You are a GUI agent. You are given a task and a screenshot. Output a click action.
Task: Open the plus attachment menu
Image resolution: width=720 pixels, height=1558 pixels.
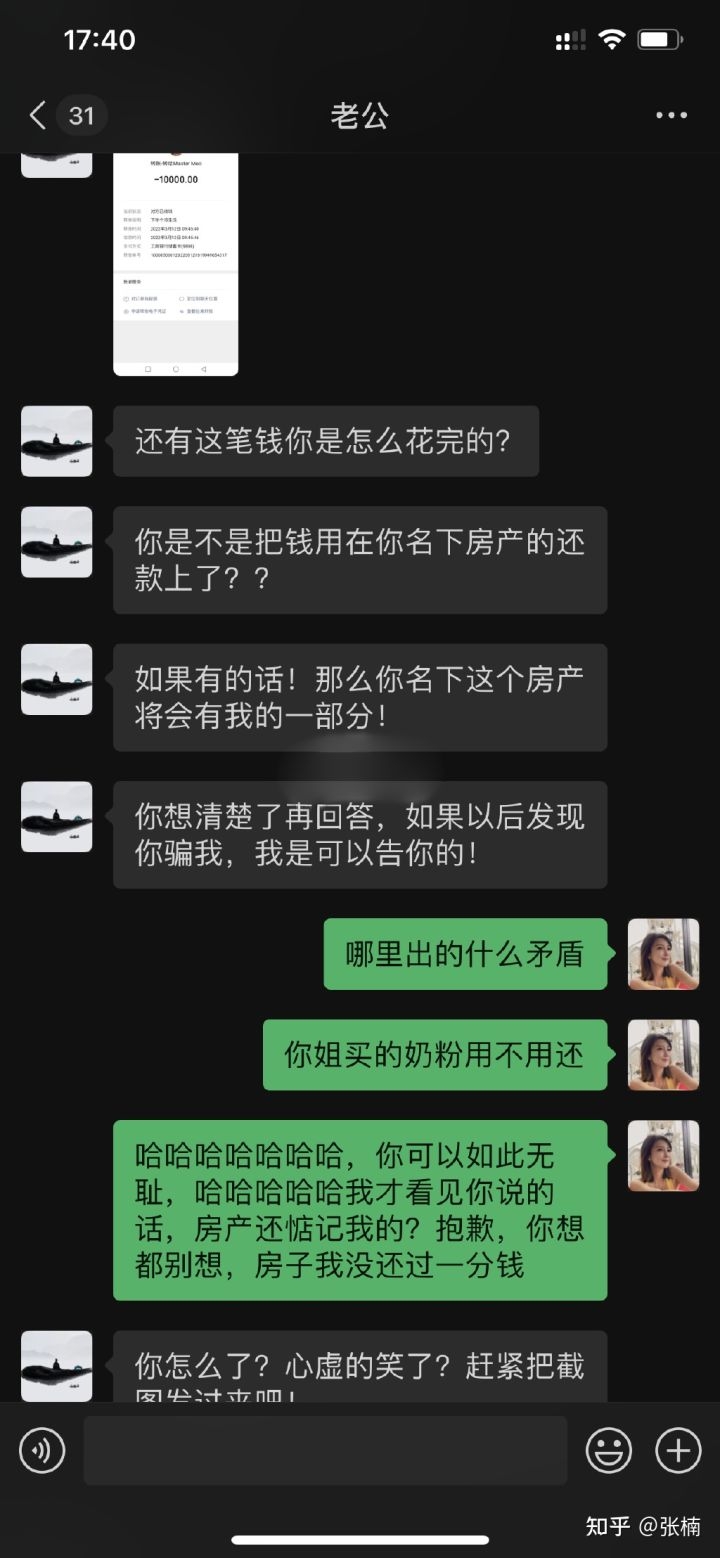click(678, 1450)
